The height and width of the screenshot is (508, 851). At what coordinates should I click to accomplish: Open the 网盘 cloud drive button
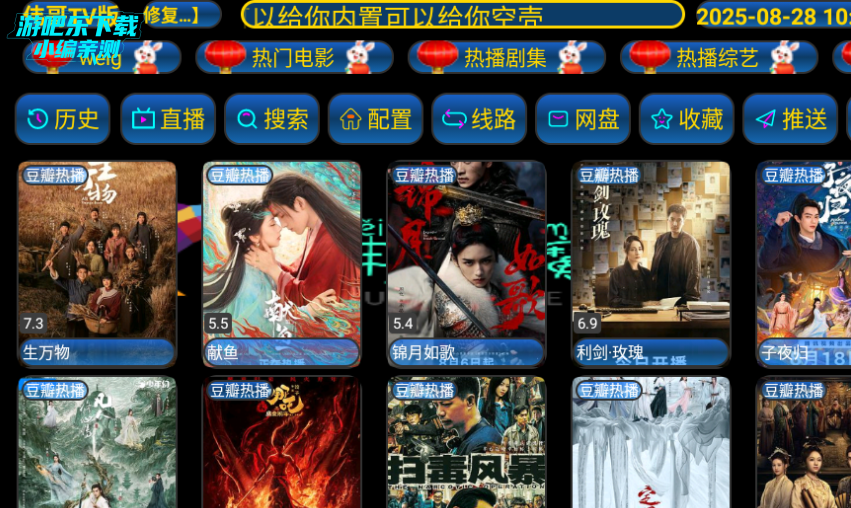(x=582, y=120)
